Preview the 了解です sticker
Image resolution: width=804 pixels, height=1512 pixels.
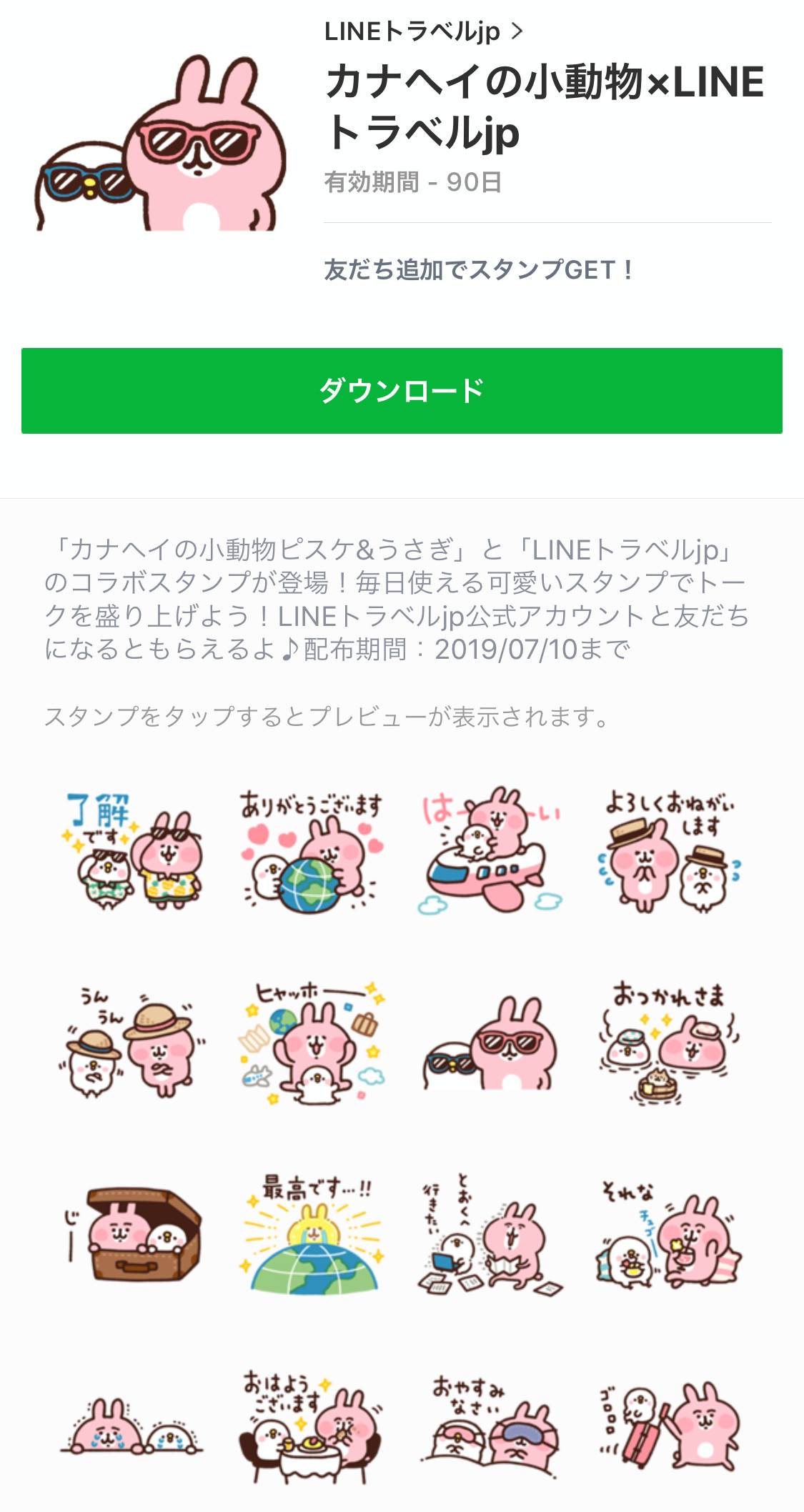(x=133, y=851)
